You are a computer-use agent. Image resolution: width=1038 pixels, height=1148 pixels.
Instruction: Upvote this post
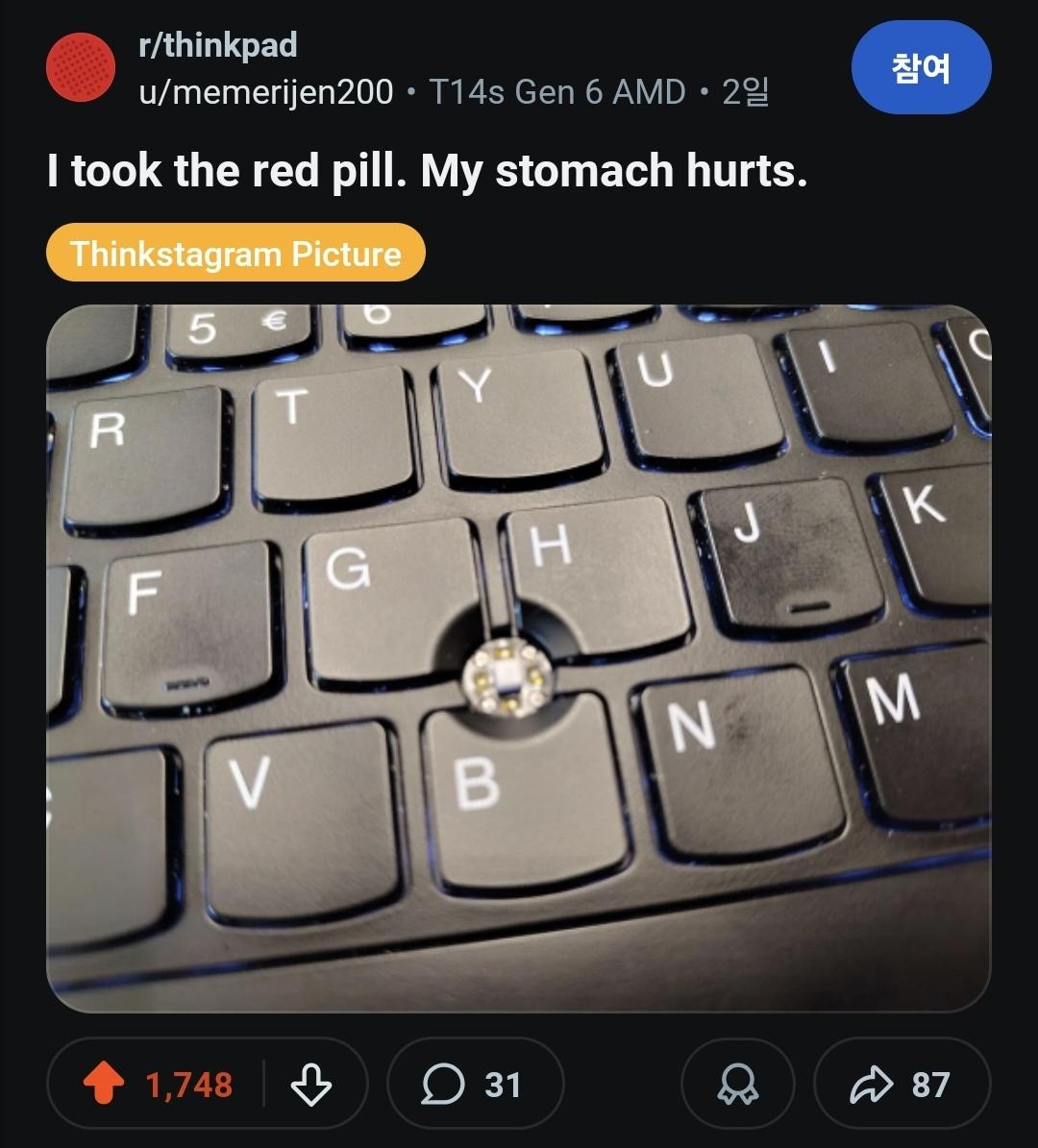coord(105,1085)
